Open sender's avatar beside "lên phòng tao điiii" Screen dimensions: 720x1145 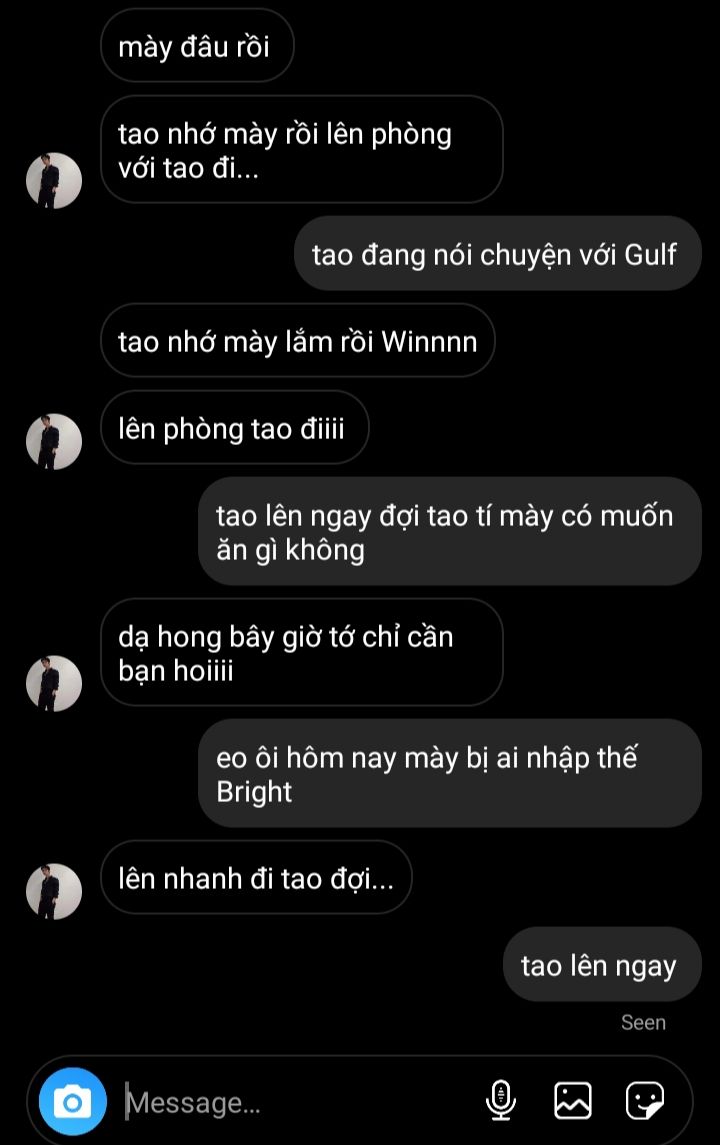(x=53, y=441)
